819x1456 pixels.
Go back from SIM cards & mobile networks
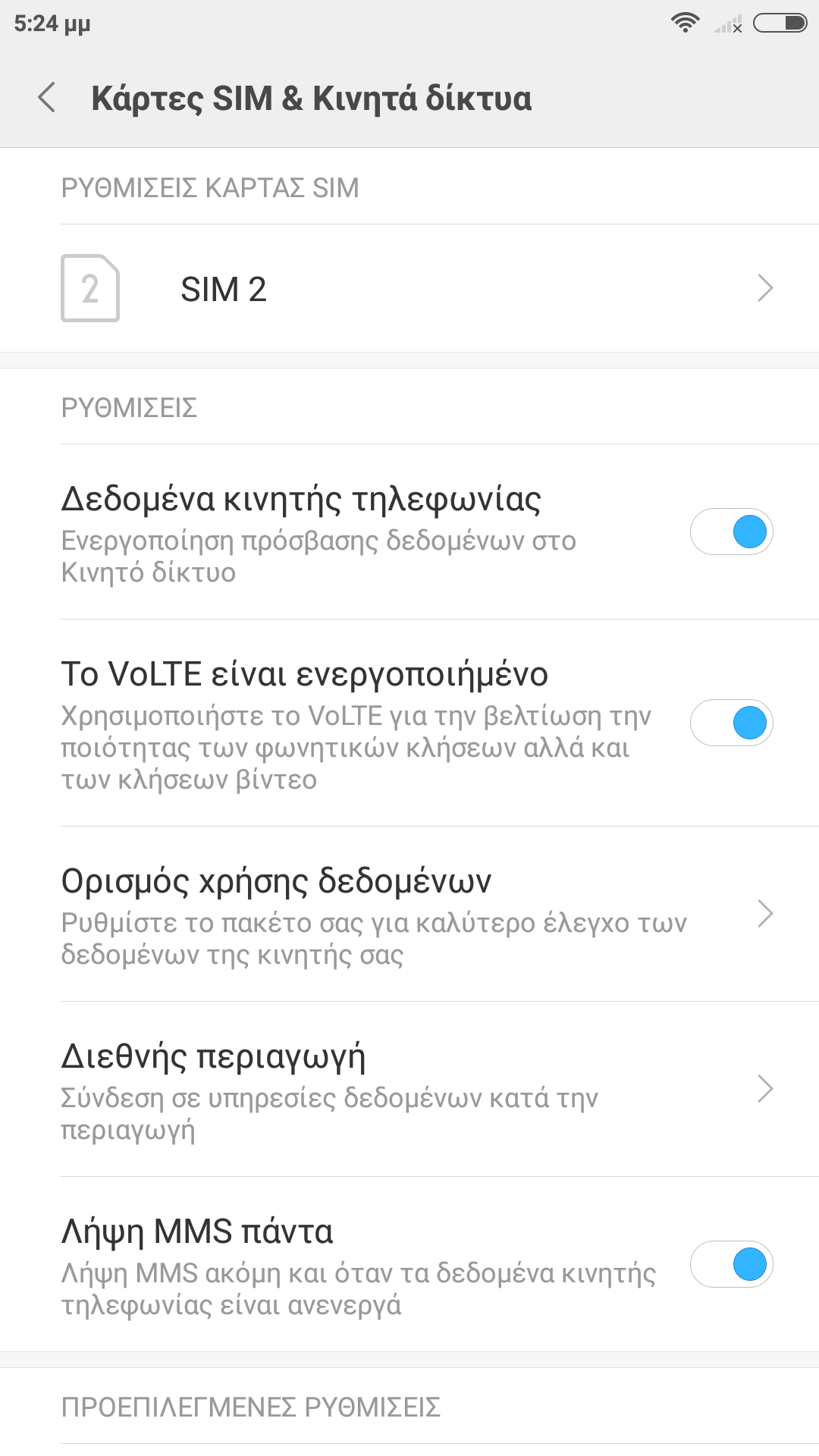click(47, 98)
